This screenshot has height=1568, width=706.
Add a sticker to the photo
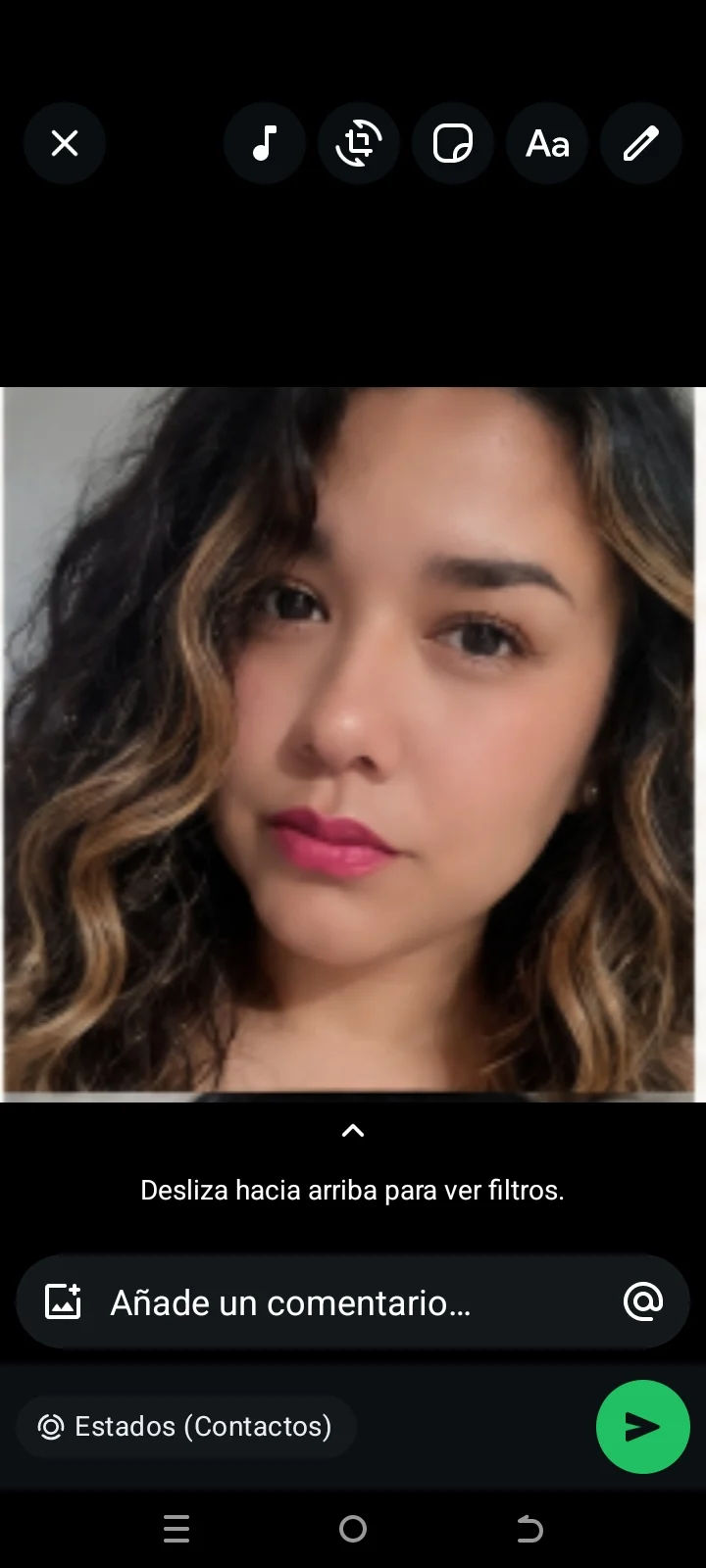pos(453,144)
